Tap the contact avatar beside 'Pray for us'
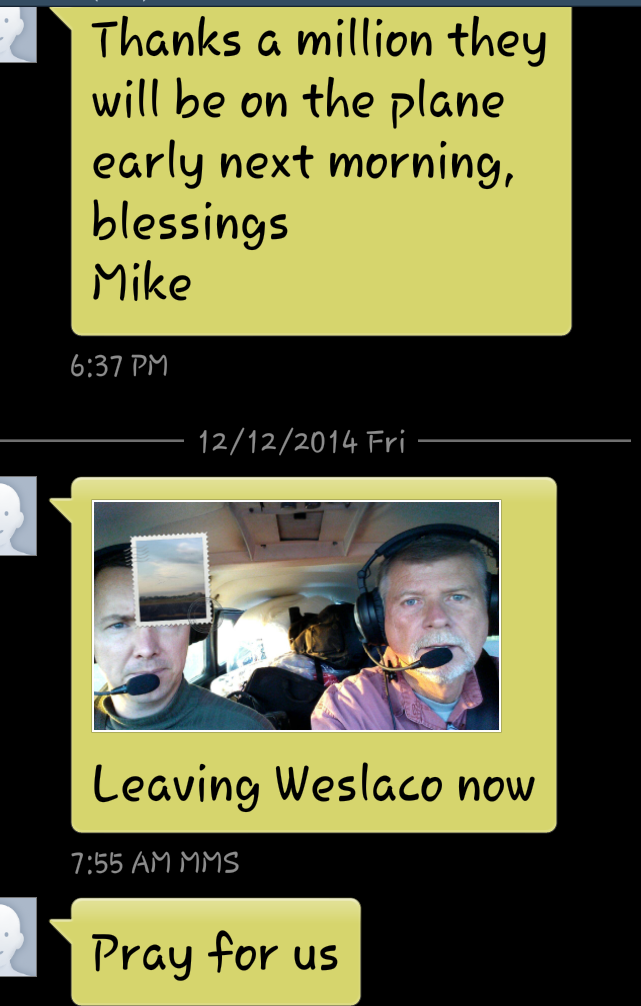 click(17, 936)
